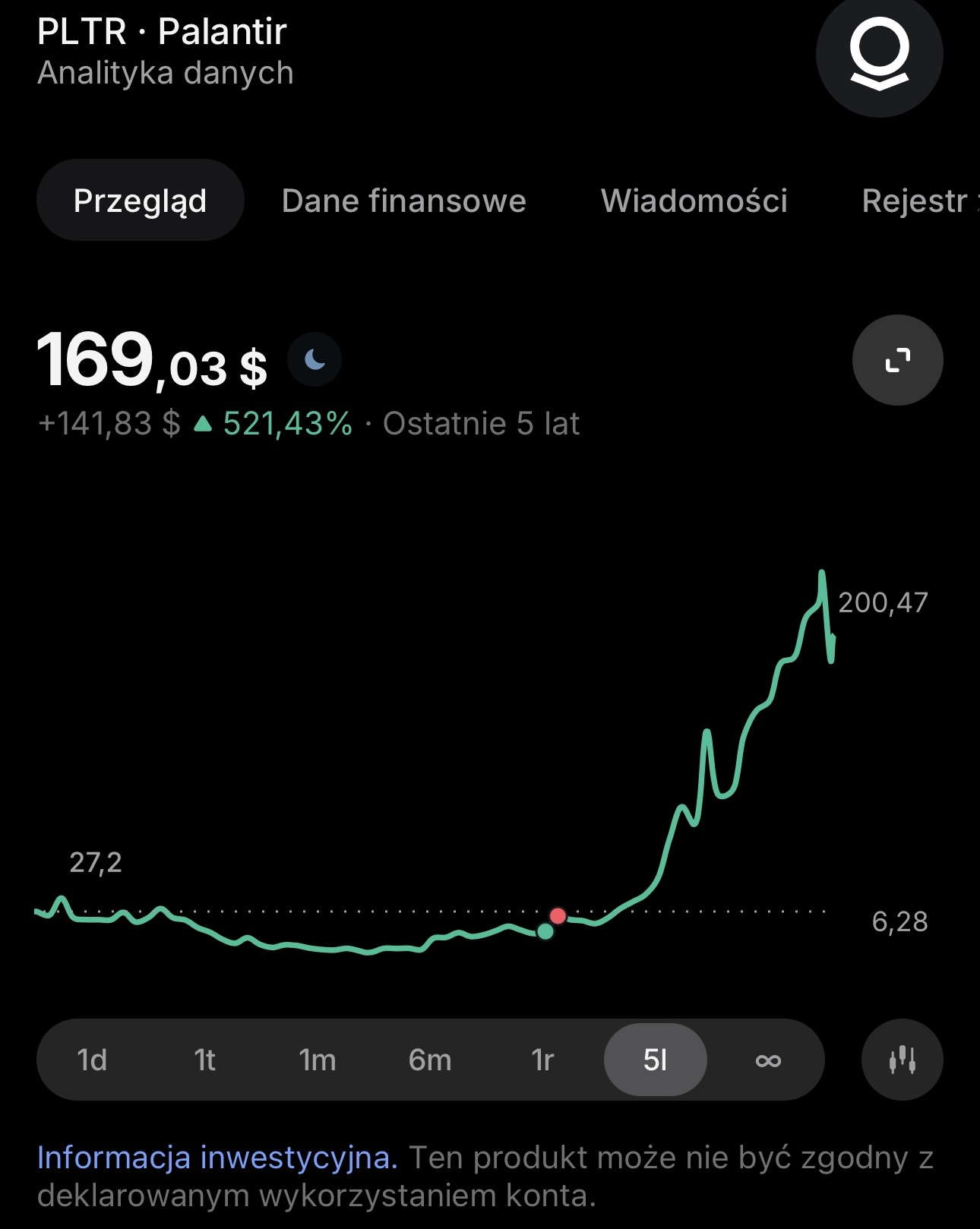The image size is (980, 1229).
Task: Open the Informacja inwestycyjna link
Action: coord(217,1158)
